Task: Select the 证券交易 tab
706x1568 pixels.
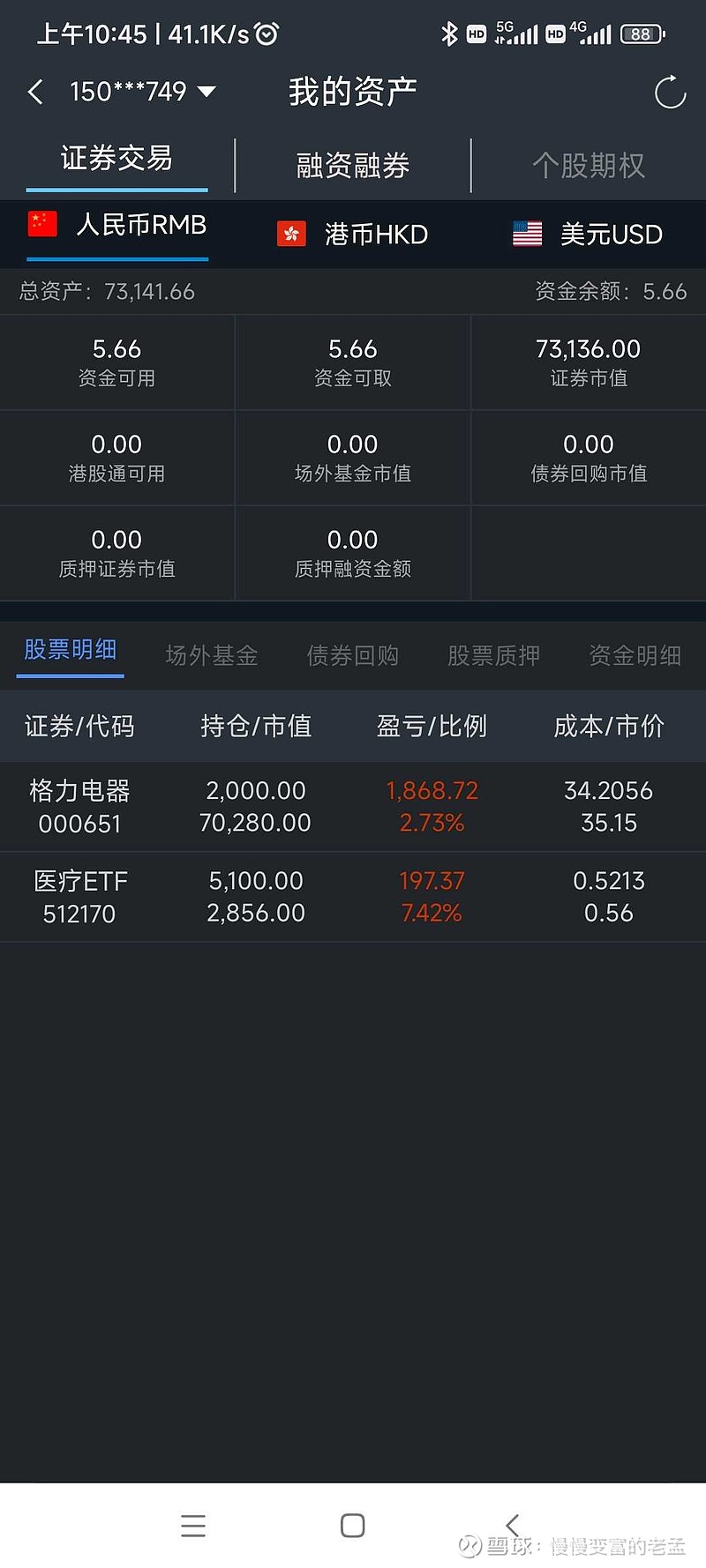Action: 116,159
